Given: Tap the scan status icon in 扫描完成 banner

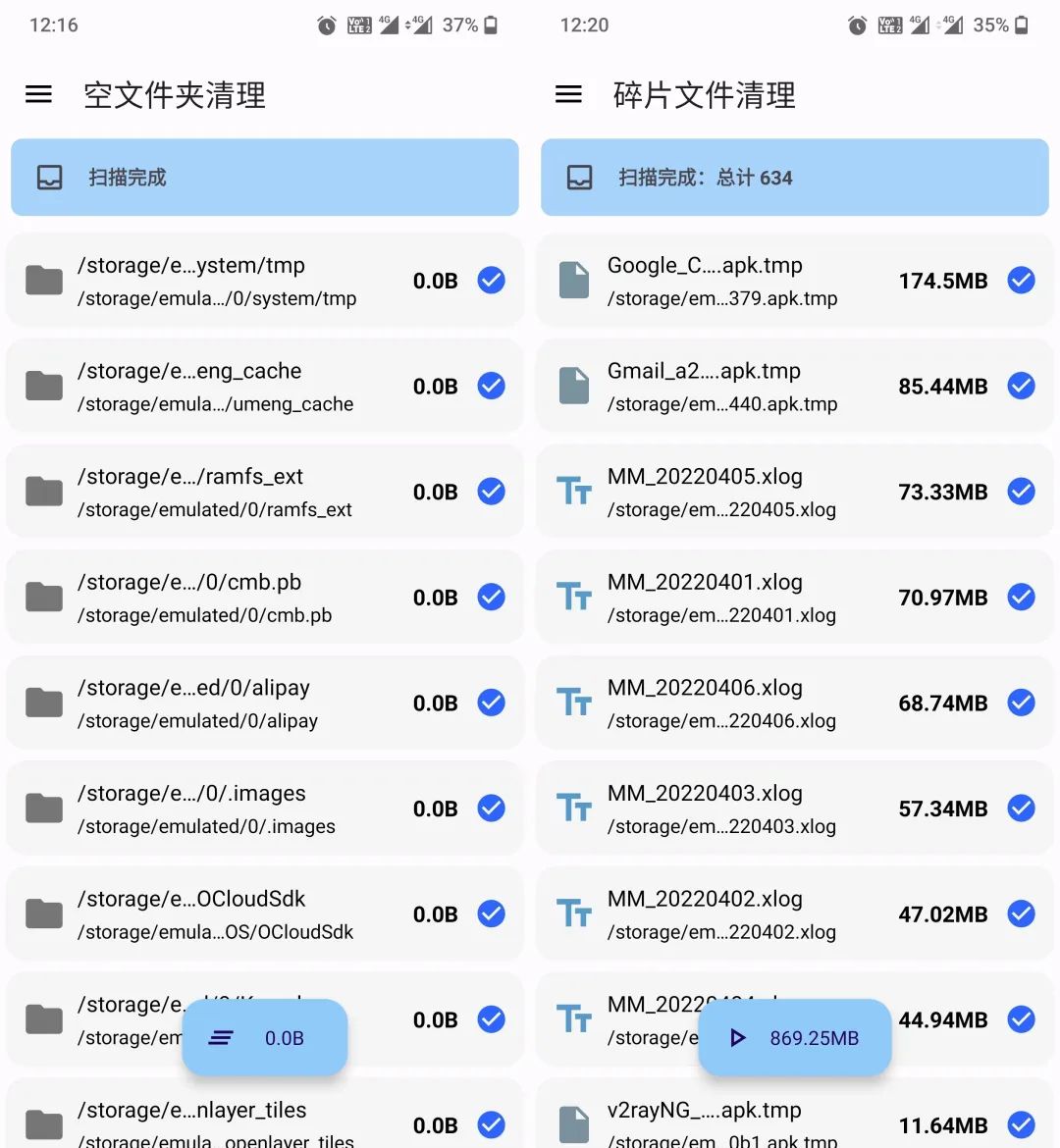Looking at the screenshot, I should (x=51, y=177).
